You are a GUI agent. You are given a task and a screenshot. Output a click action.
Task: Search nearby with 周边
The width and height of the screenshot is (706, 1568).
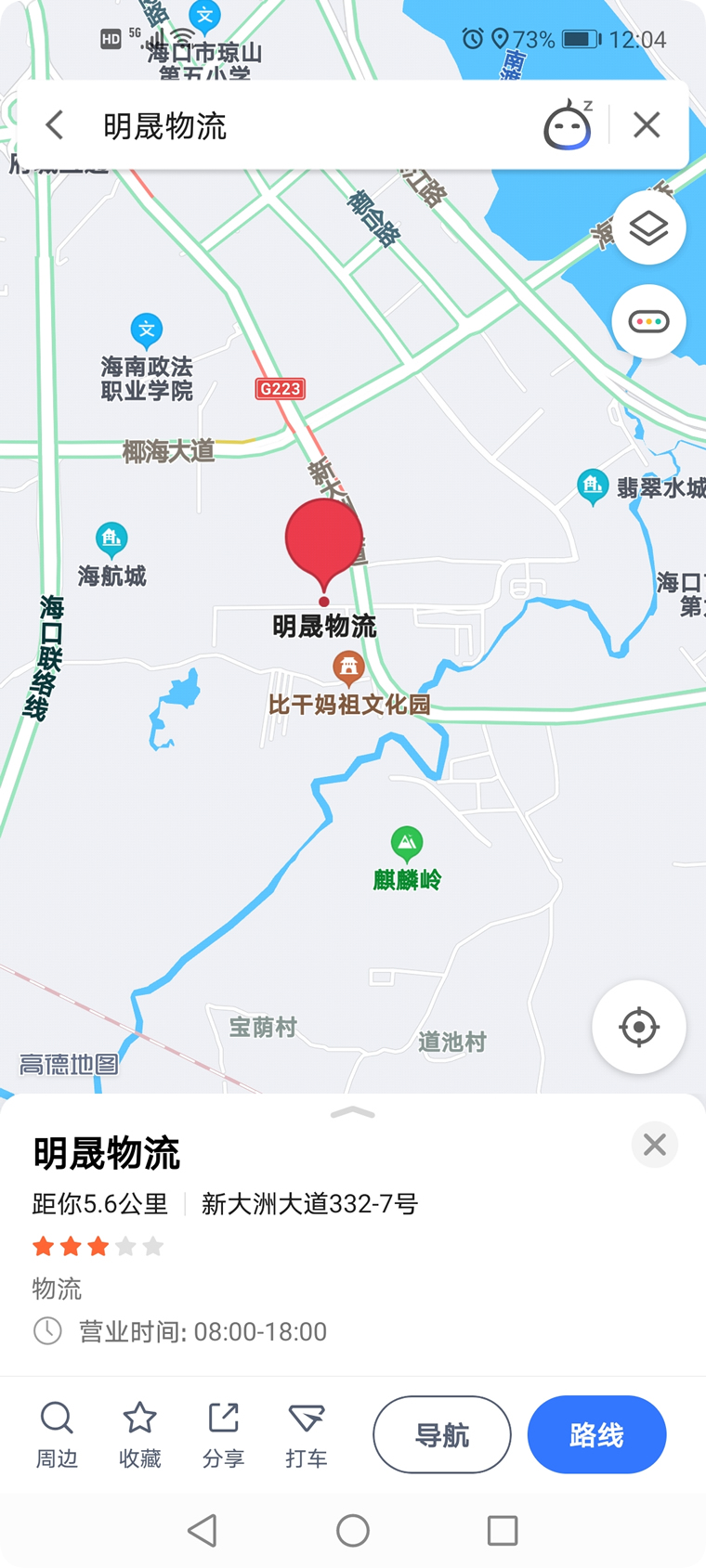(x=57, y=1434)
